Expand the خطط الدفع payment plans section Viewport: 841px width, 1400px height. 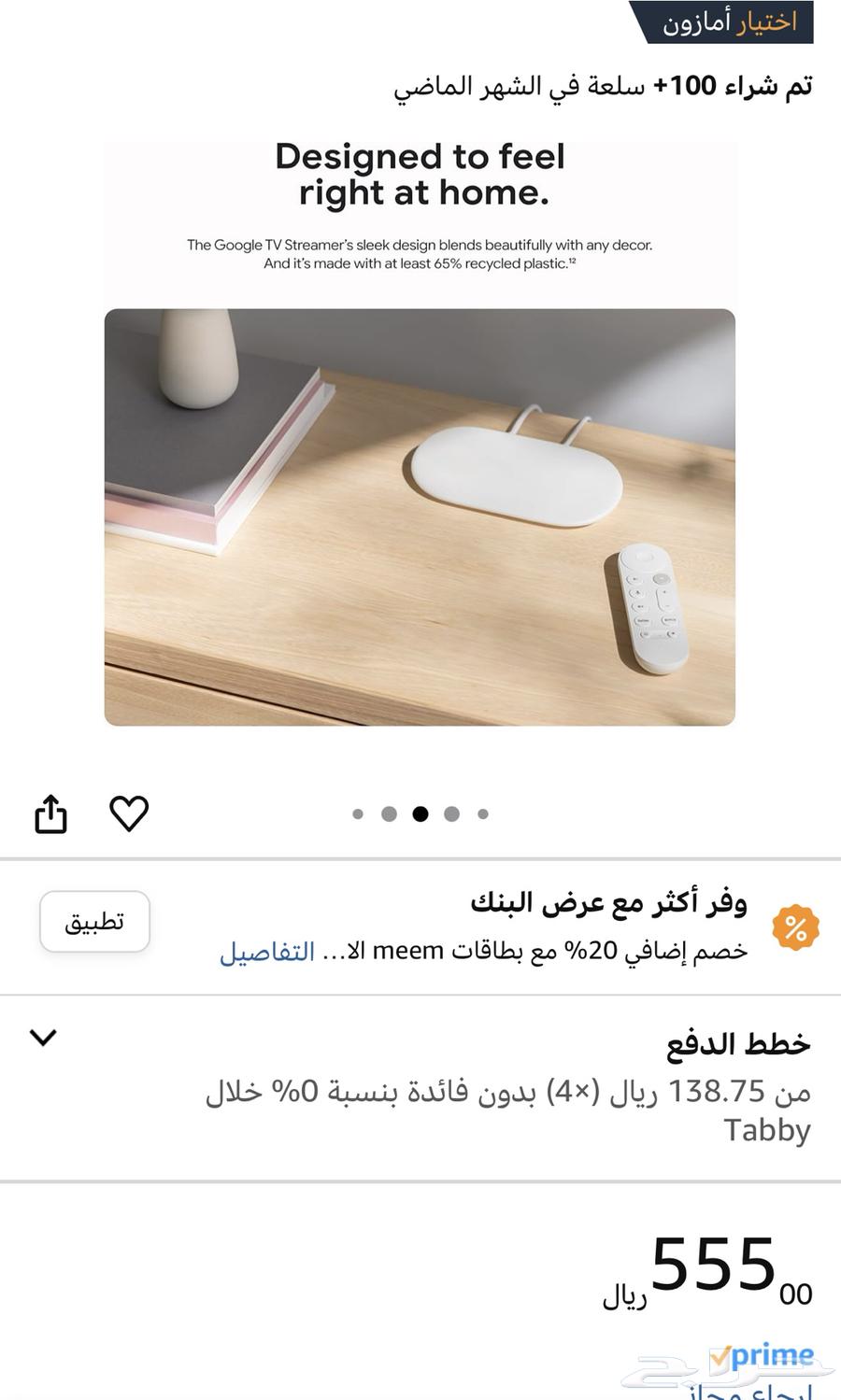coord(43,1038)
